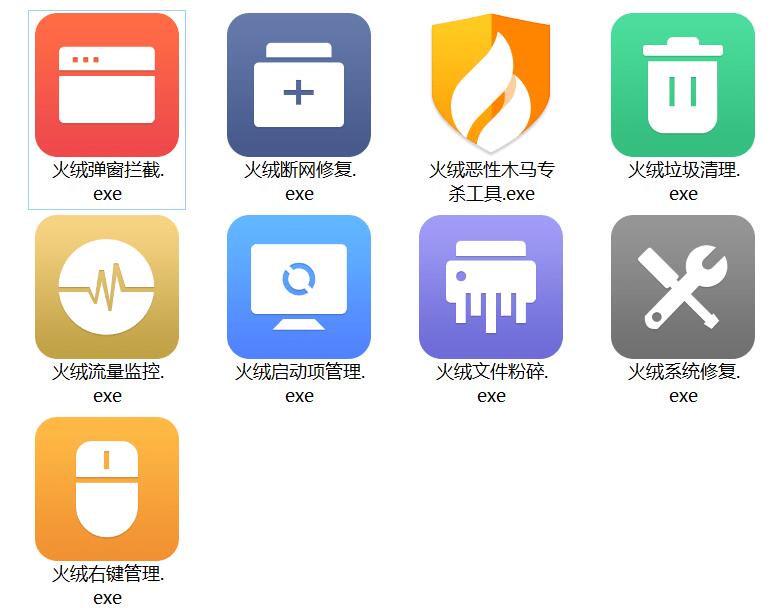Open 火绒右键管理.exe program
This screenshot has height=608, width=781.
tap(107, 489)
